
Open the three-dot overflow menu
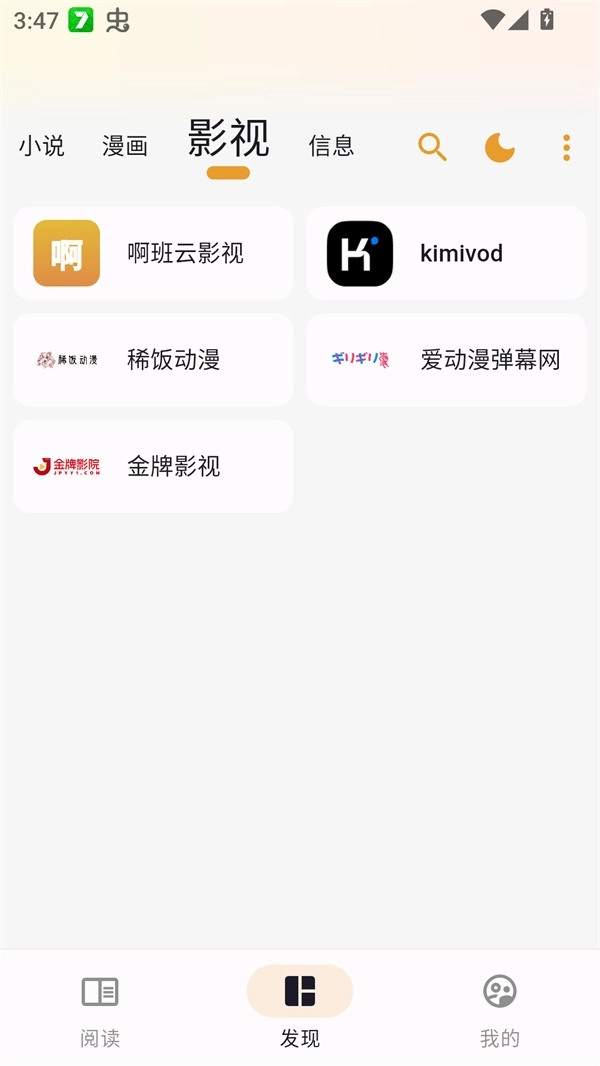566,147
